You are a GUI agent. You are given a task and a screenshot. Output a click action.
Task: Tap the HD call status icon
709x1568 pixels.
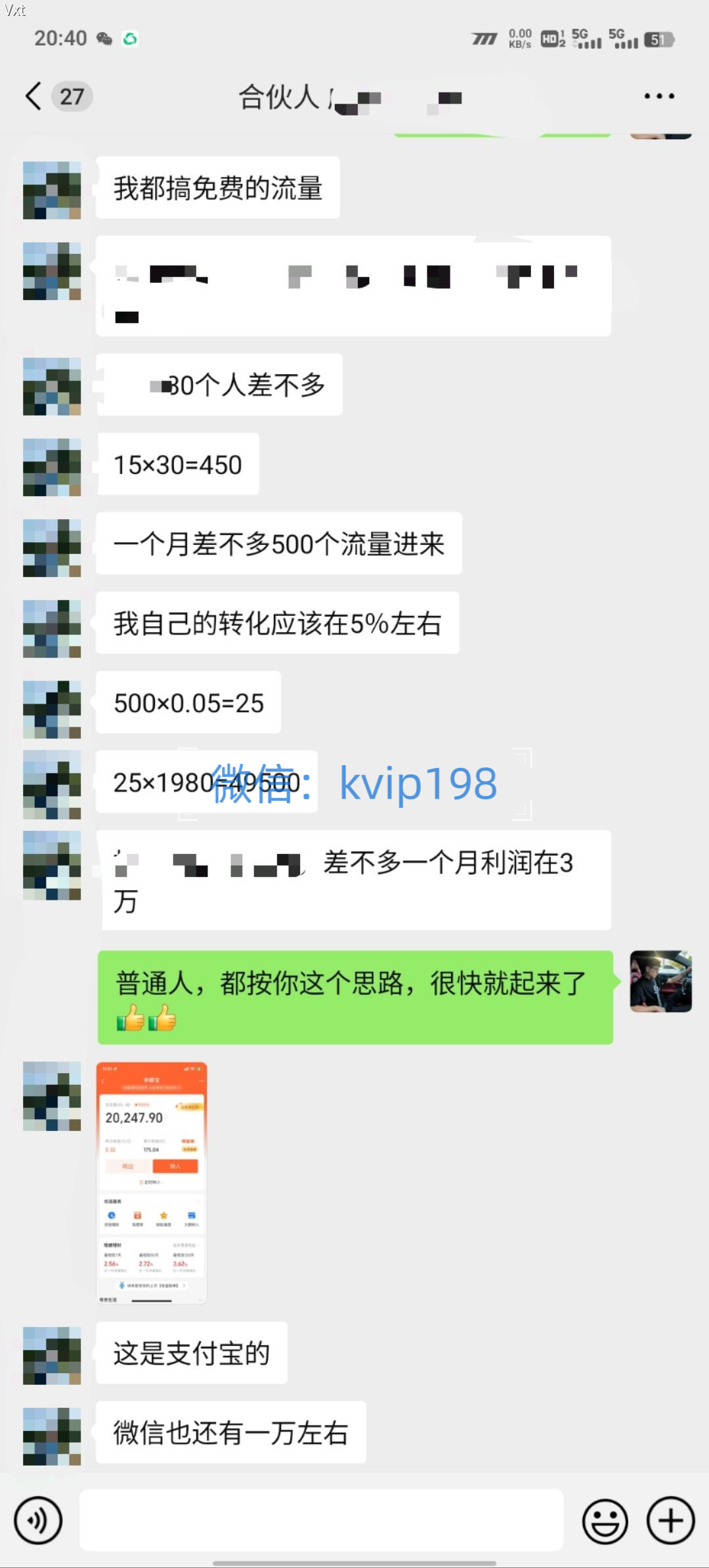tap(551, 39)
